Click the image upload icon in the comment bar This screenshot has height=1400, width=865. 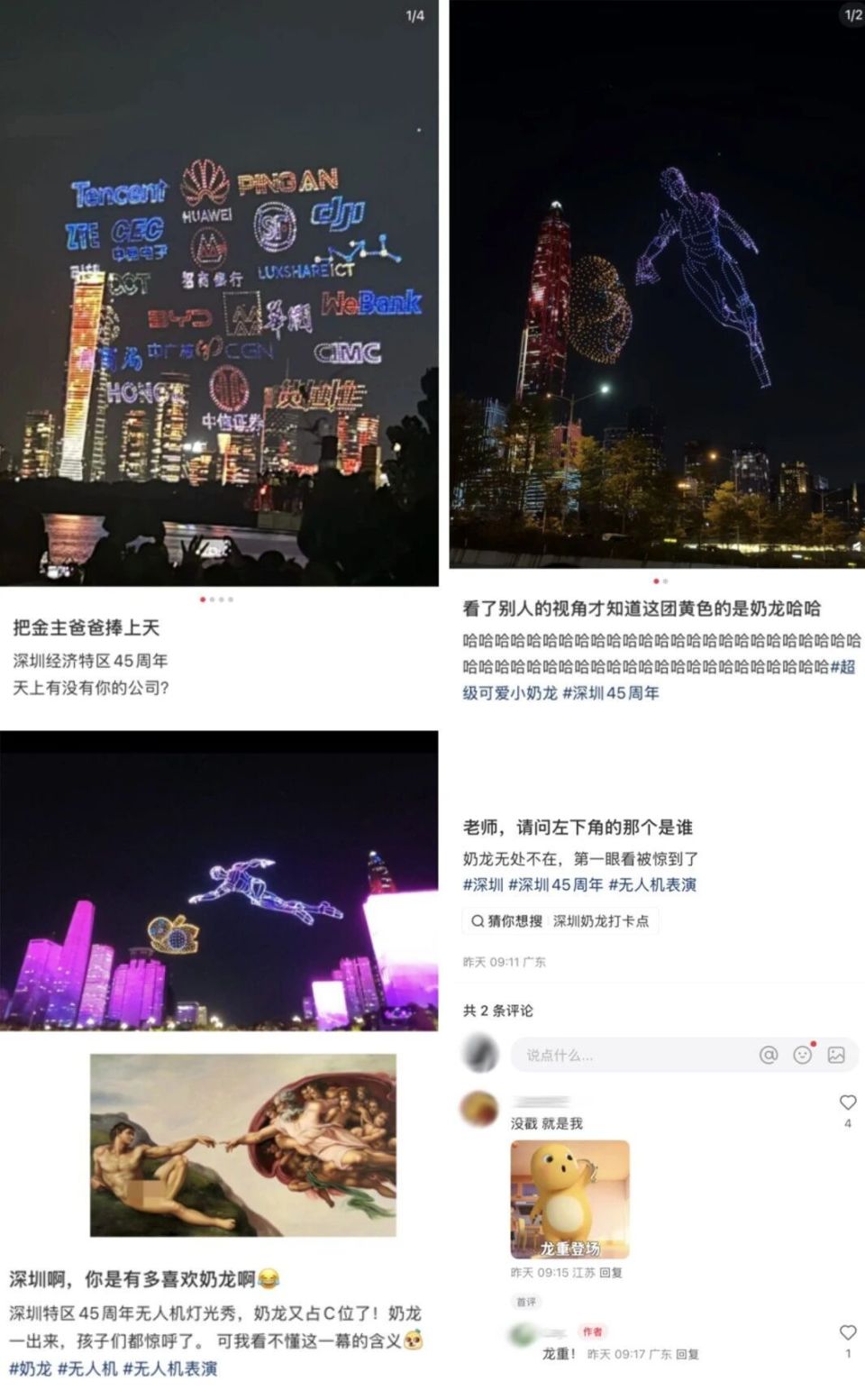838,1055
